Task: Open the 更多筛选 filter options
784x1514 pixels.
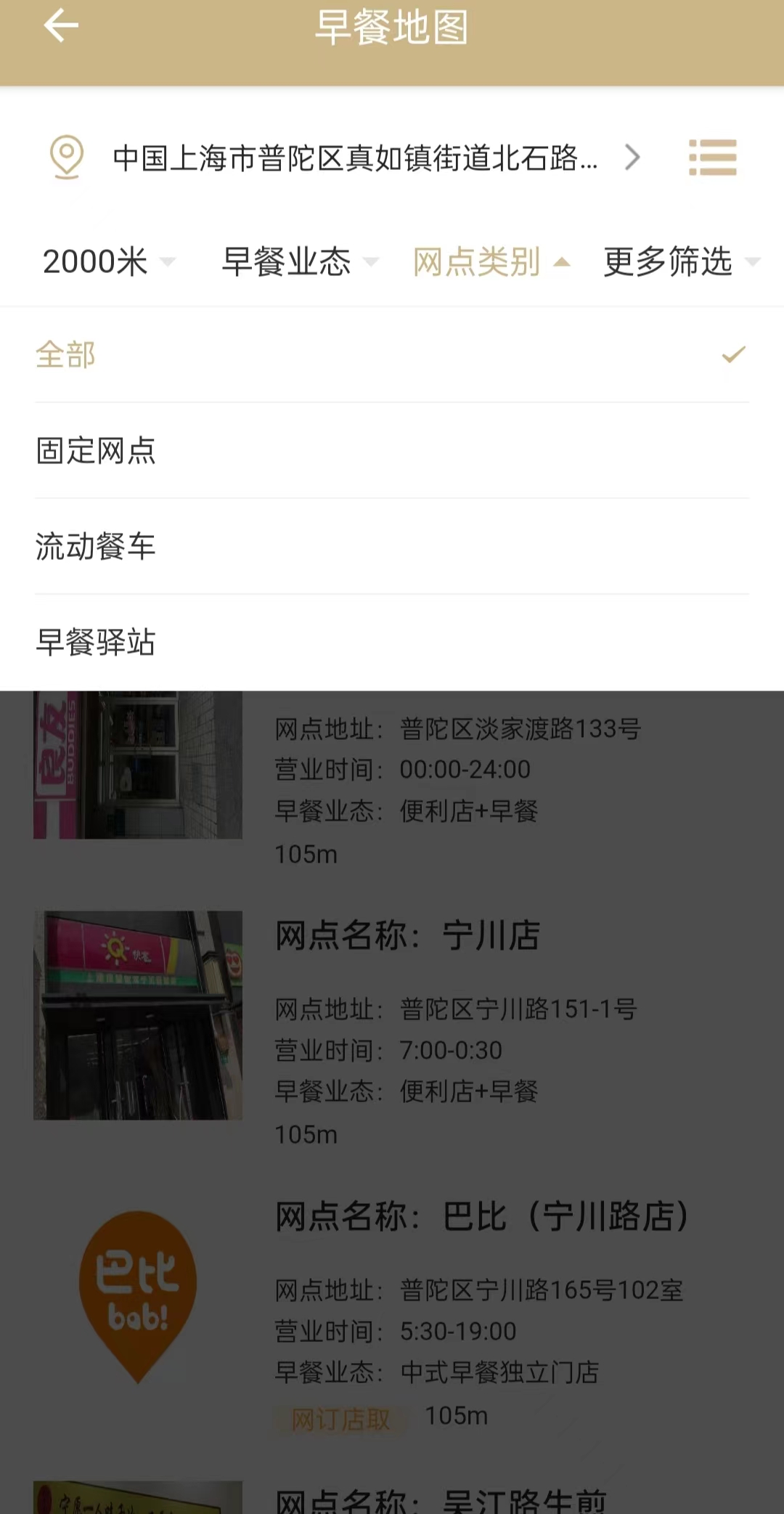Action: coord(681,262)
